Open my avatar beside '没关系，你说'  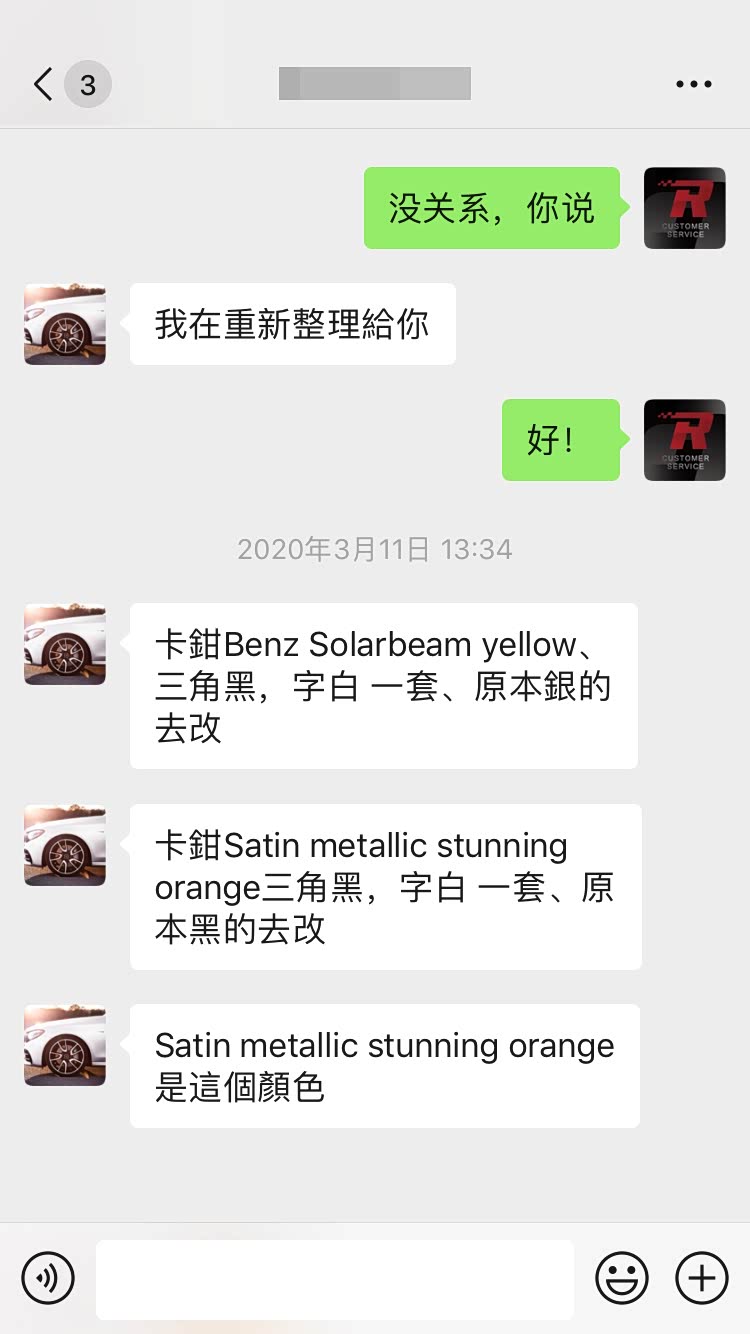pos(685,208)
